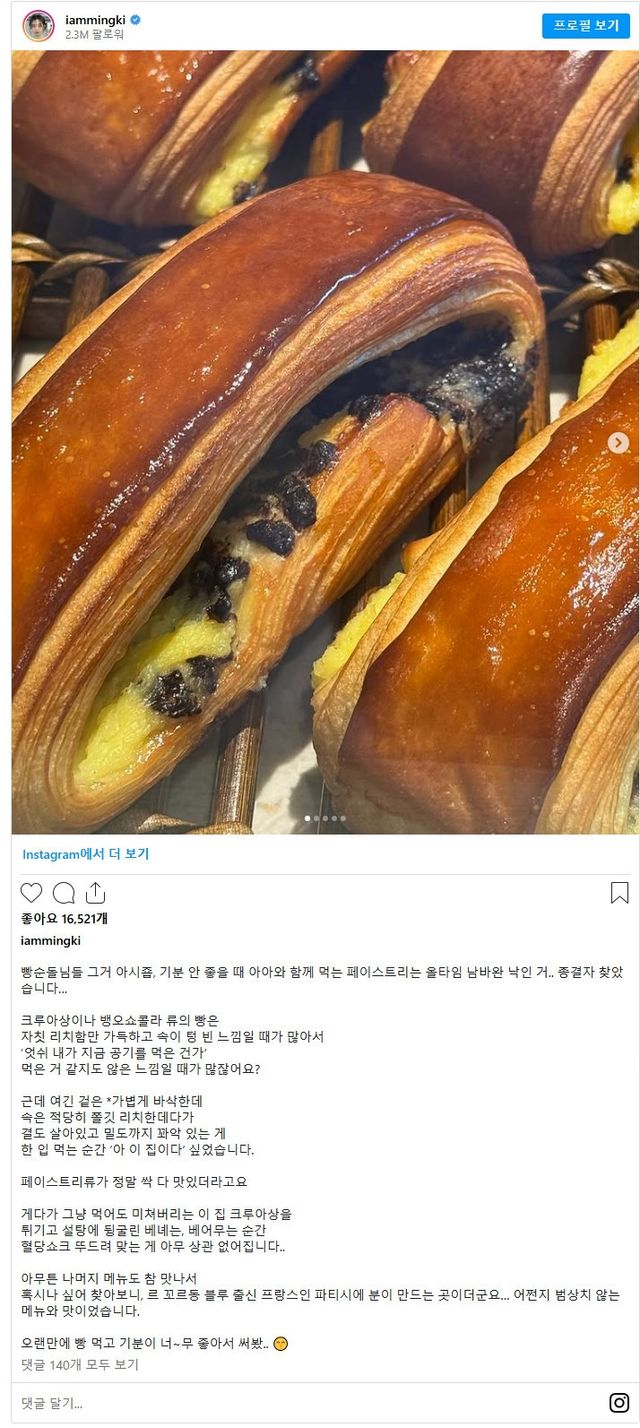Go to the next carousel photo

pos(619,442)
